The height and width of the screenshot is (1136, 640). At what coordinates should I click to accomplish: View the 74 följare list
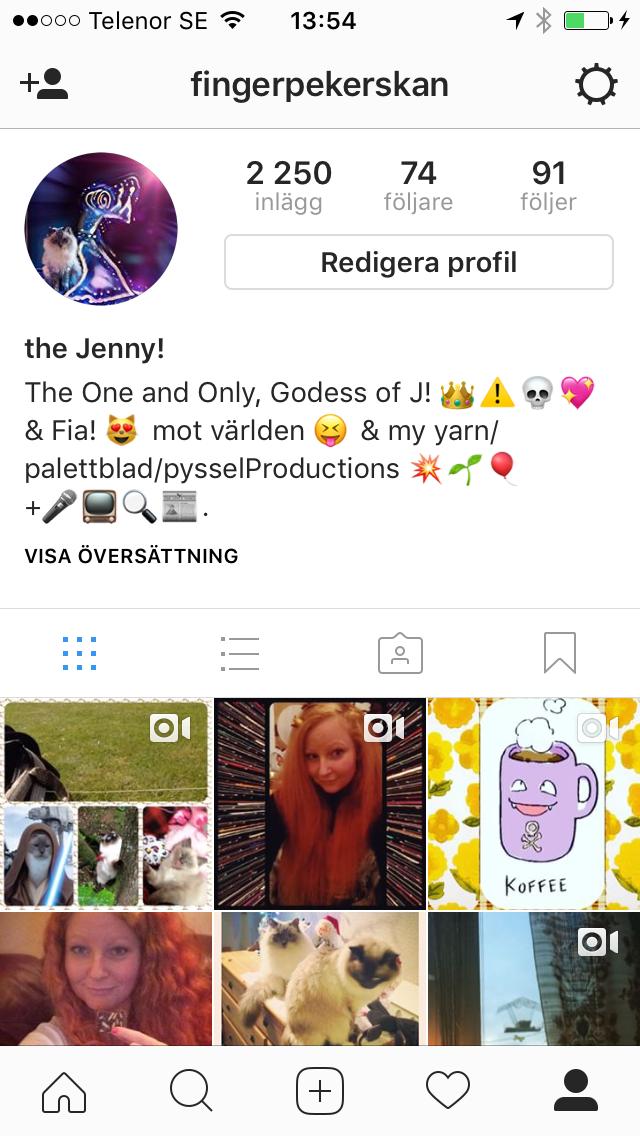tap(418, 186)
